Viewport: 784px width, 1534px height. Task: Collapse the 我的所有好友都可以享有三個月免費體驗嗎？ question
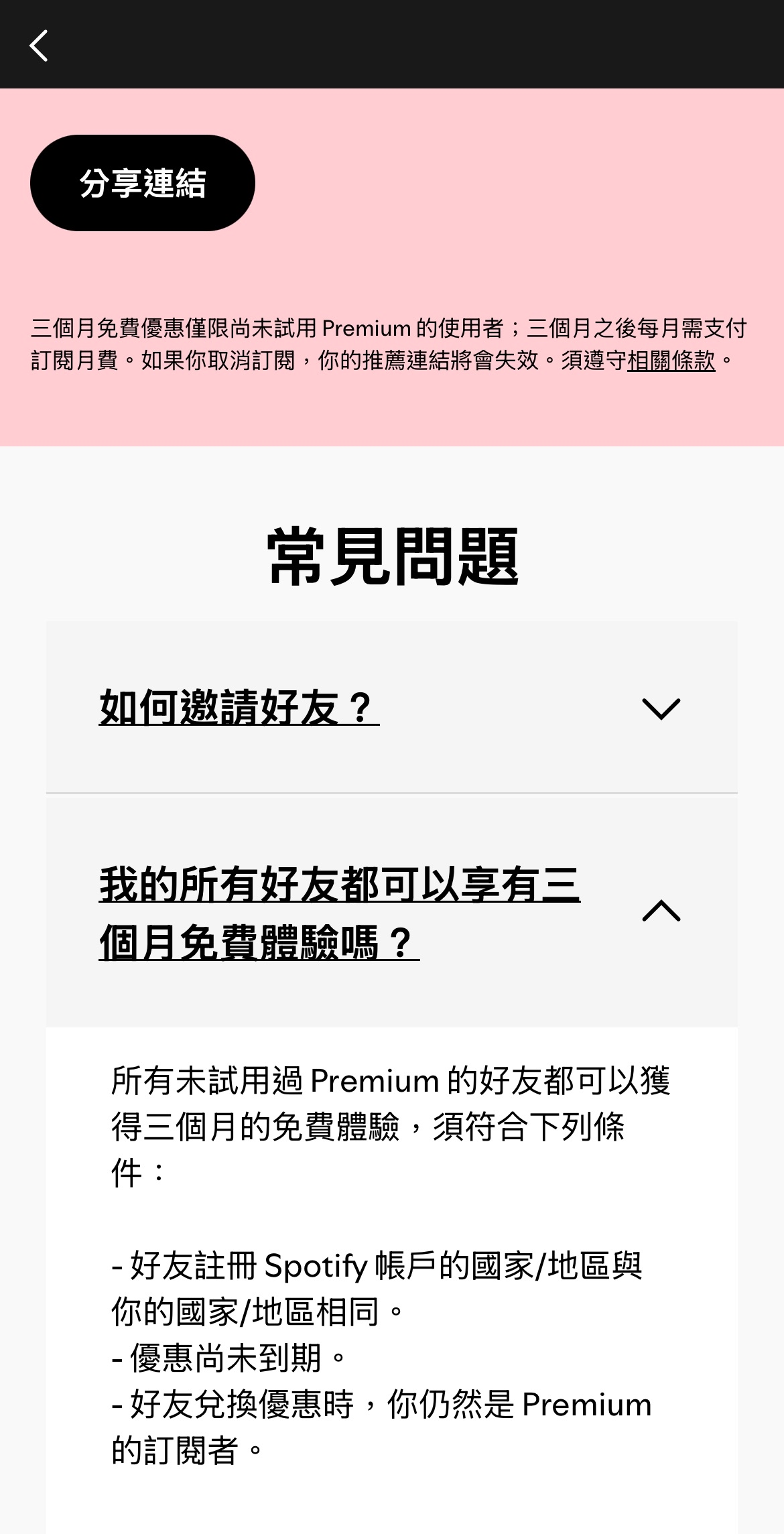(x=391, y=911)
